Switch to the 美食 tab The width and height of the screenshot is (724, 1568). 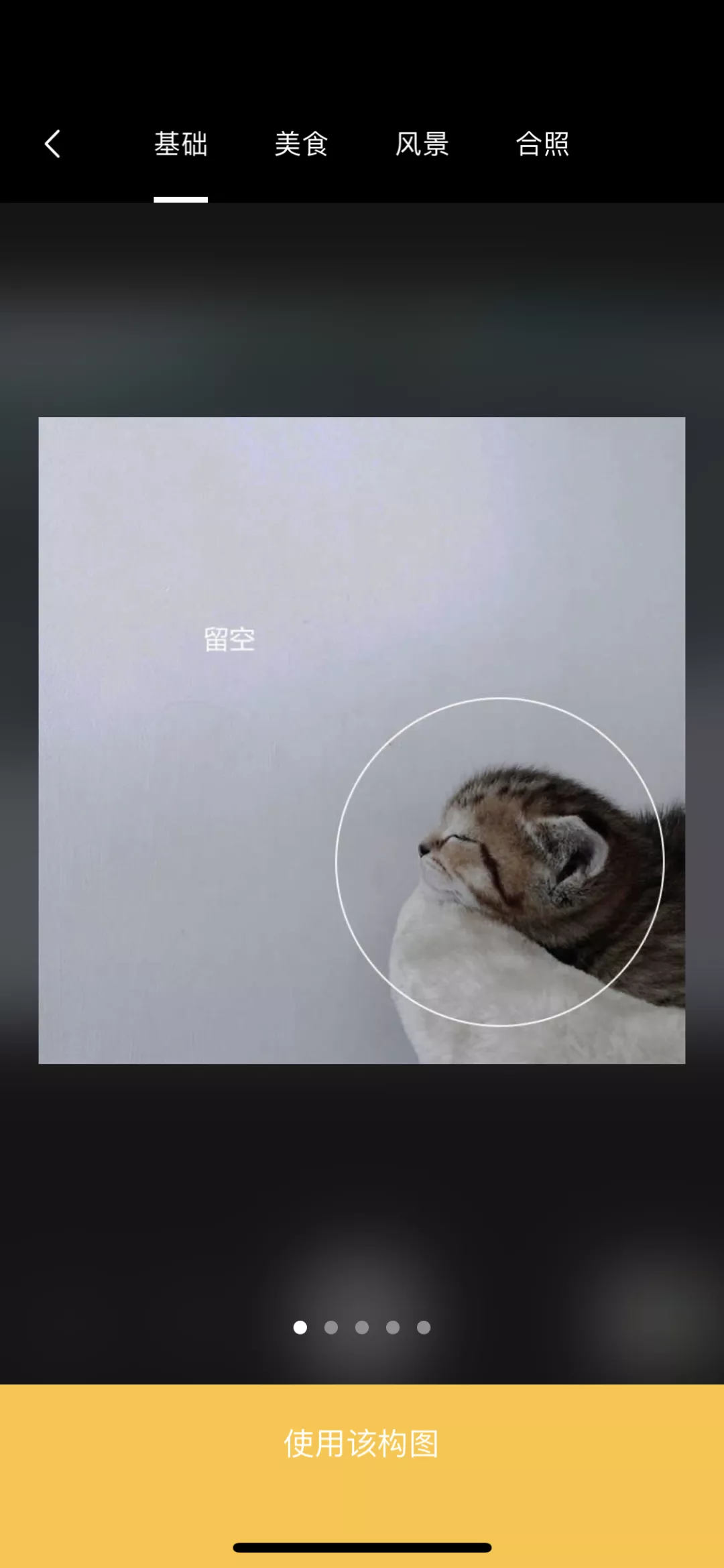pos(302,144)
